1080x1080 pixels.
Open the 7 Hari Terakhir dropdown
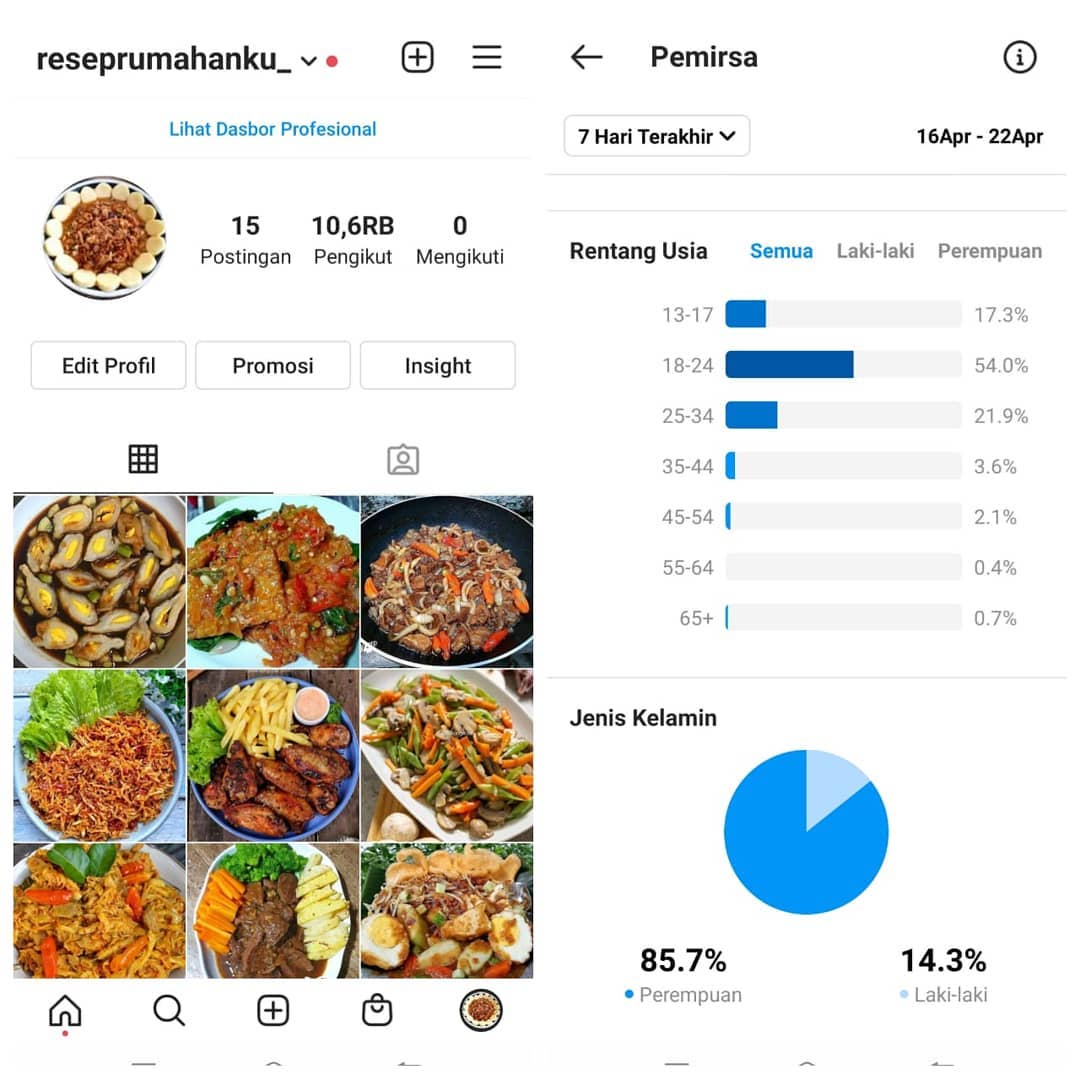coord(656,137)
